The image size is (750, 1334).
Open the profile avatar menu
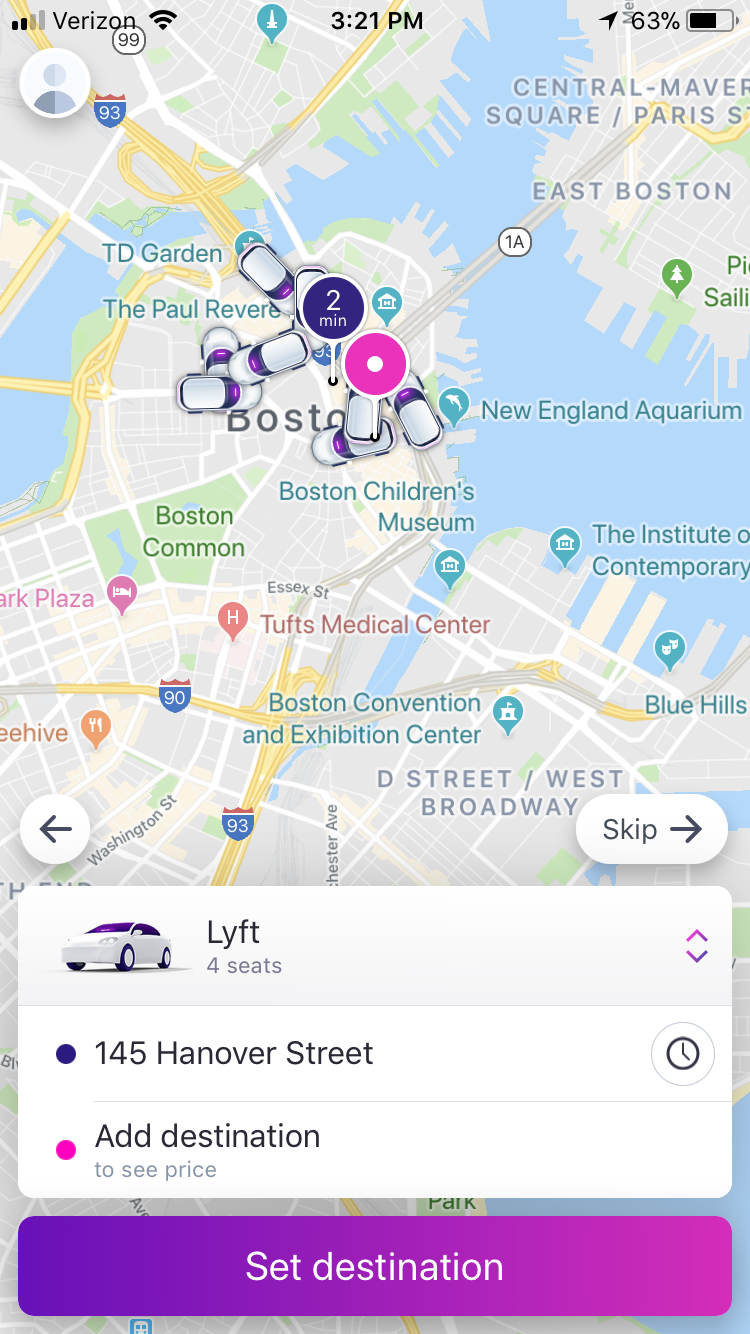(55, 84)
